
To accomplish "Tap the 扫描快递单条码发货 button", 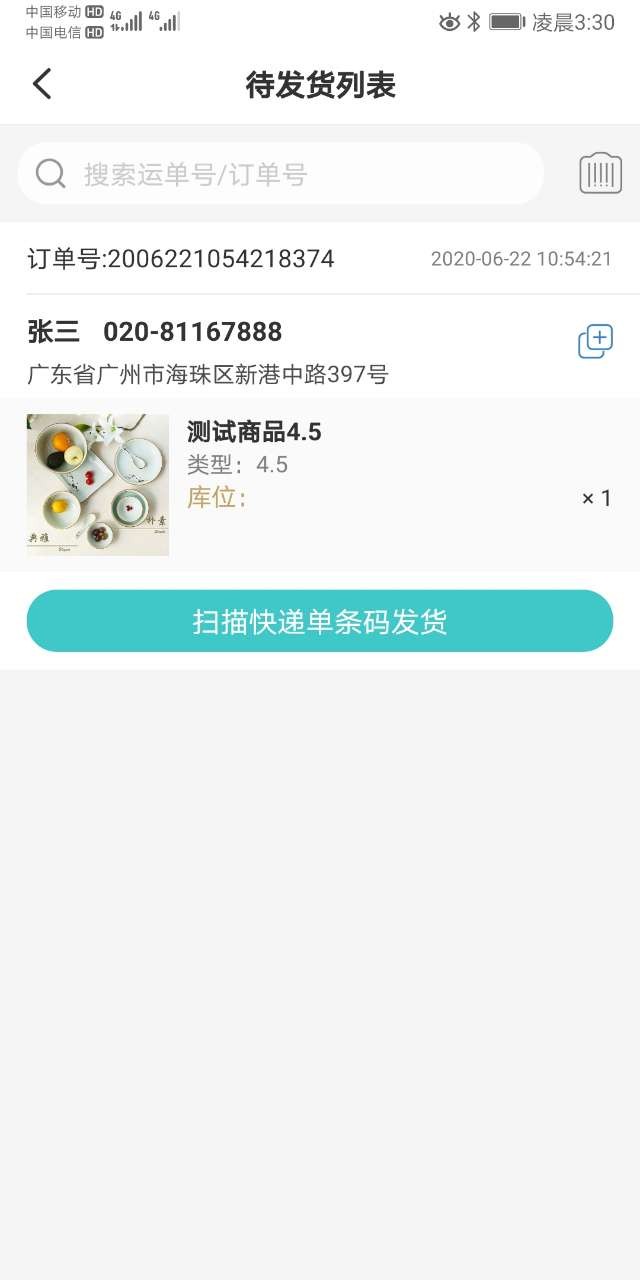I will [x=320, y=621].
